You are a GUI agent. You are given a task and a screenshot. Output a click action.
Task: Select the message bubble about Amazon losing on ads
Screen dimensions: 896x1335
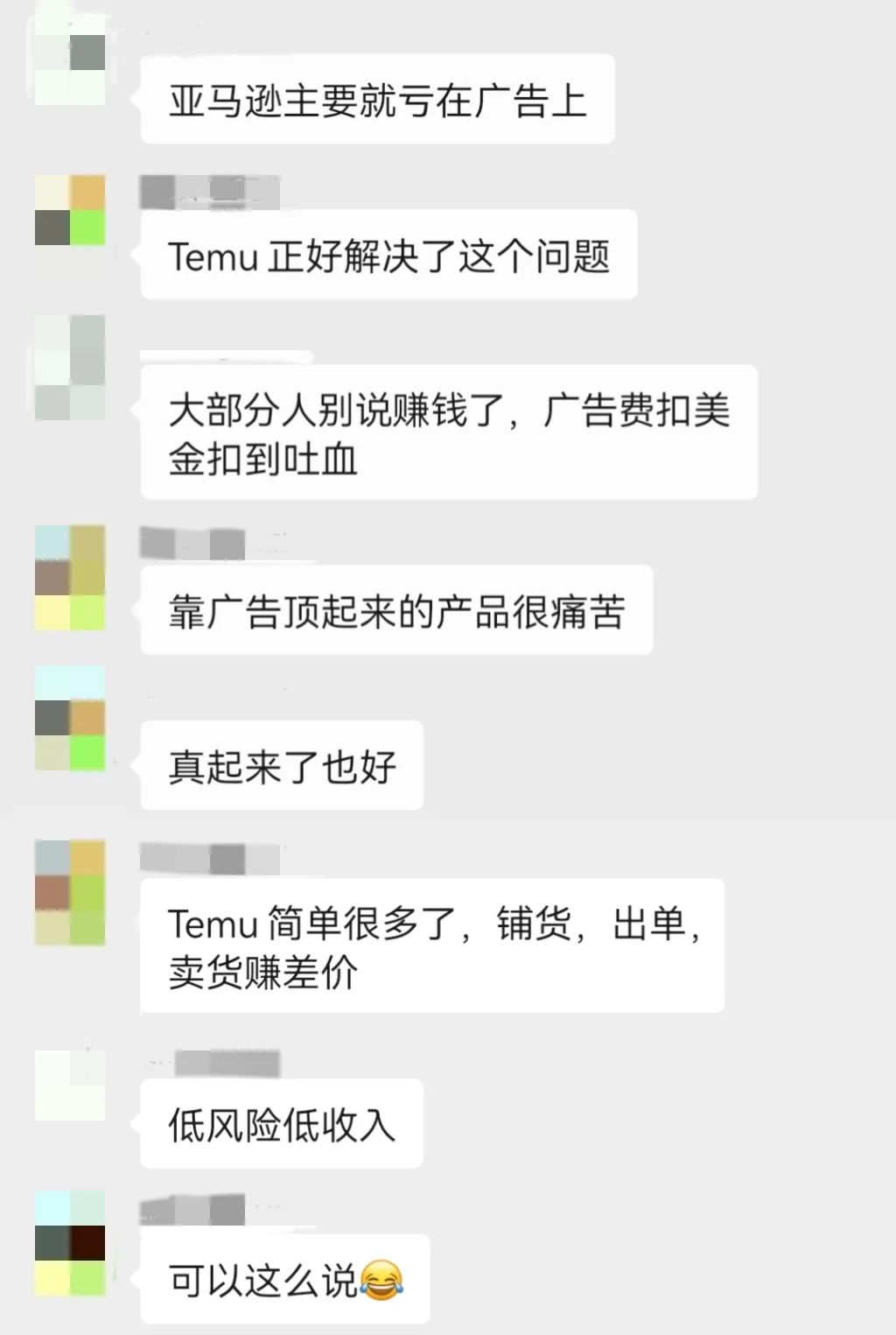click(376, 99)
